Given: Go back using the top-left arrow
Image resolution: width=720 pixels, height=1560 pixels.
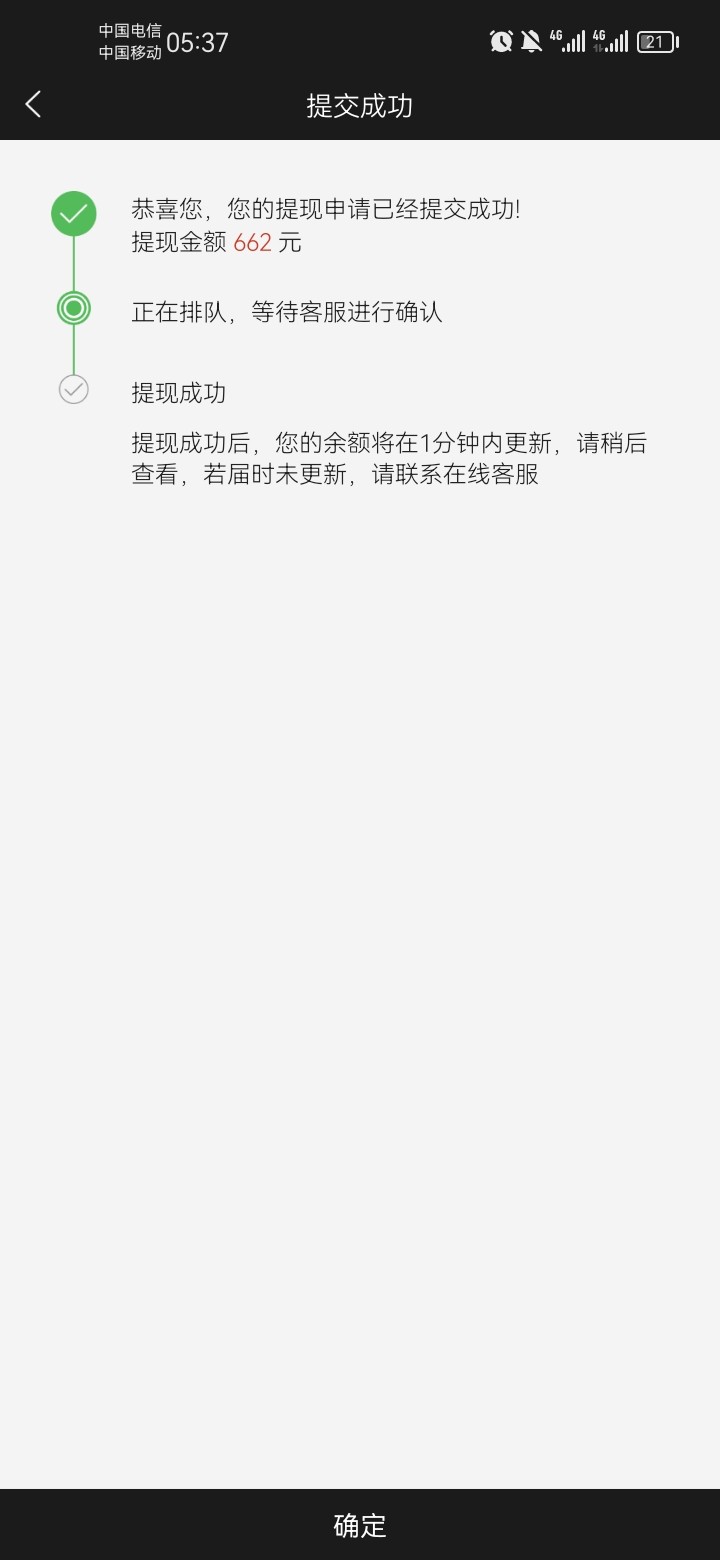Looking at the screenshot, I should coord(34,104).
